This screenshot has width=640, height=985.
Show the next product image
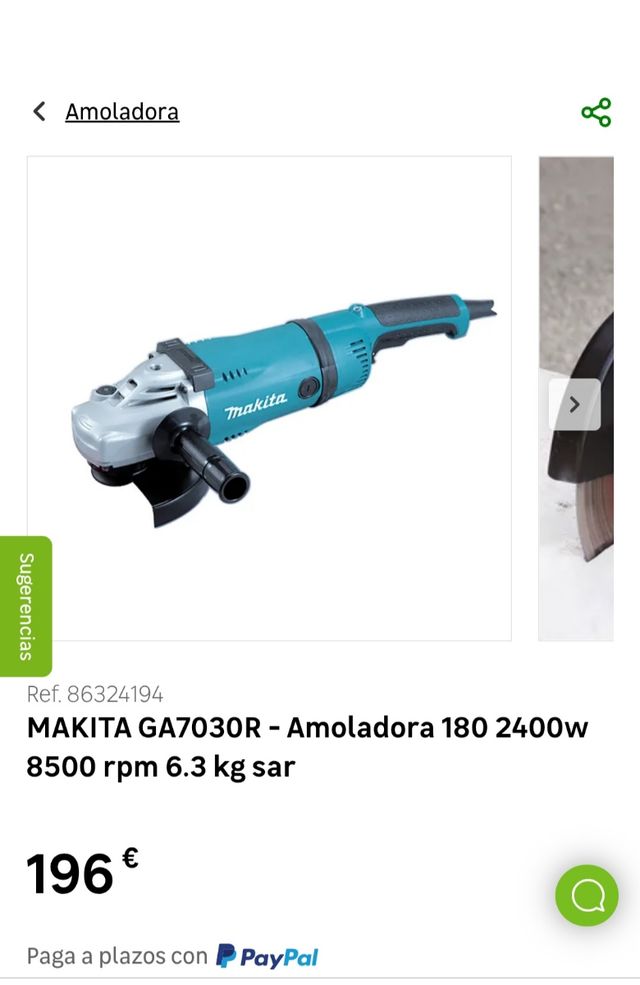(x=575, y=405)
